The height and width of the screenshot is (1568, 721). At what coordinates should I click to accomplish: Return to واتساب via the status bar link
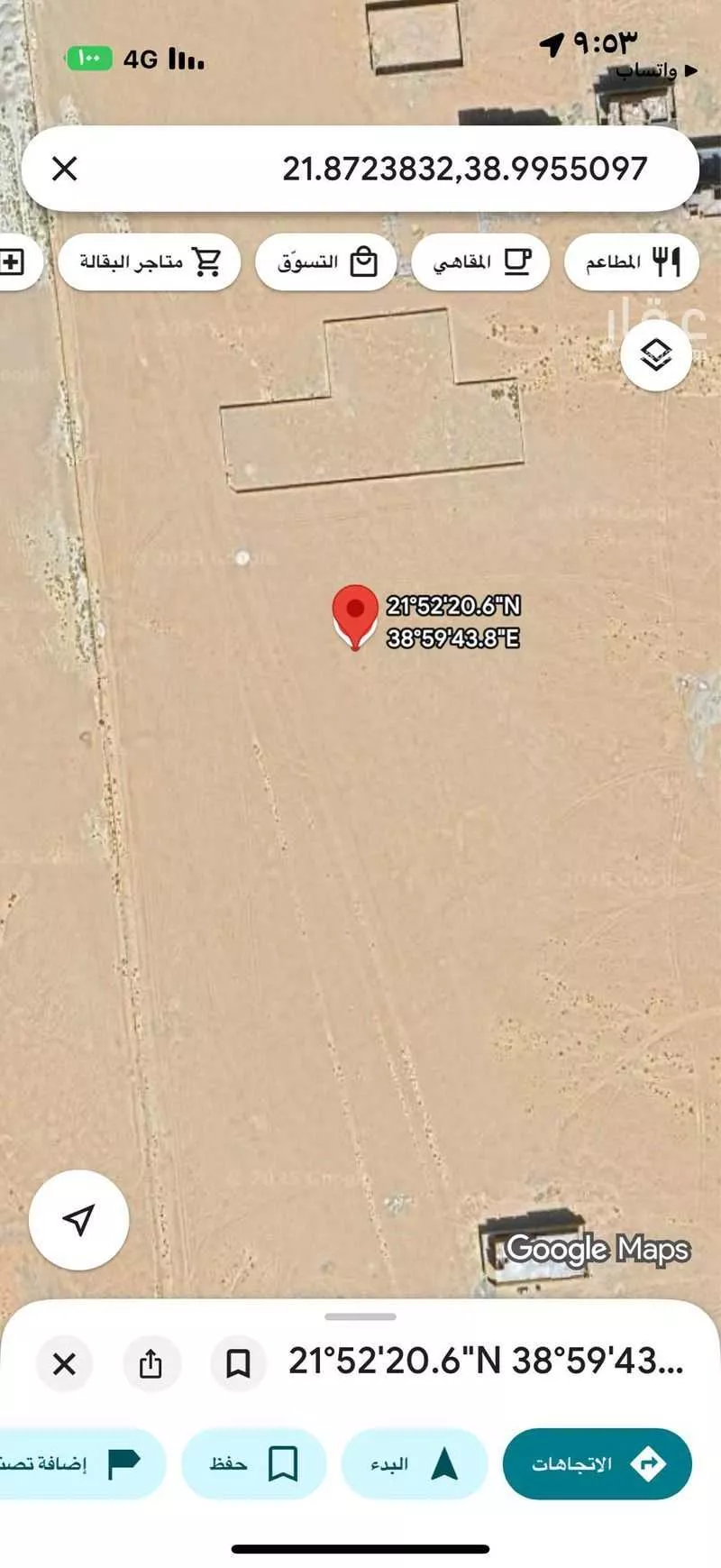[655, 70]
